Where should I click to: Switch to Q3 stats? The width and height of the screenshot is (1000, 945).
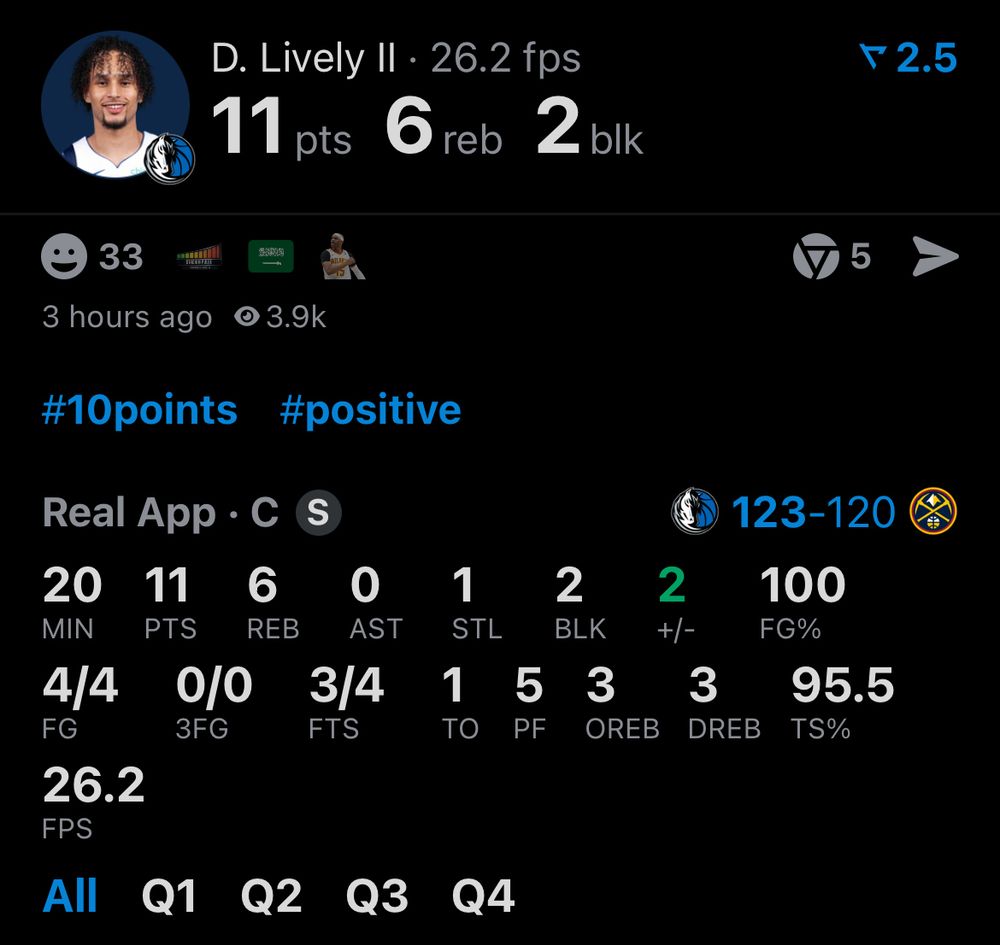377,897
